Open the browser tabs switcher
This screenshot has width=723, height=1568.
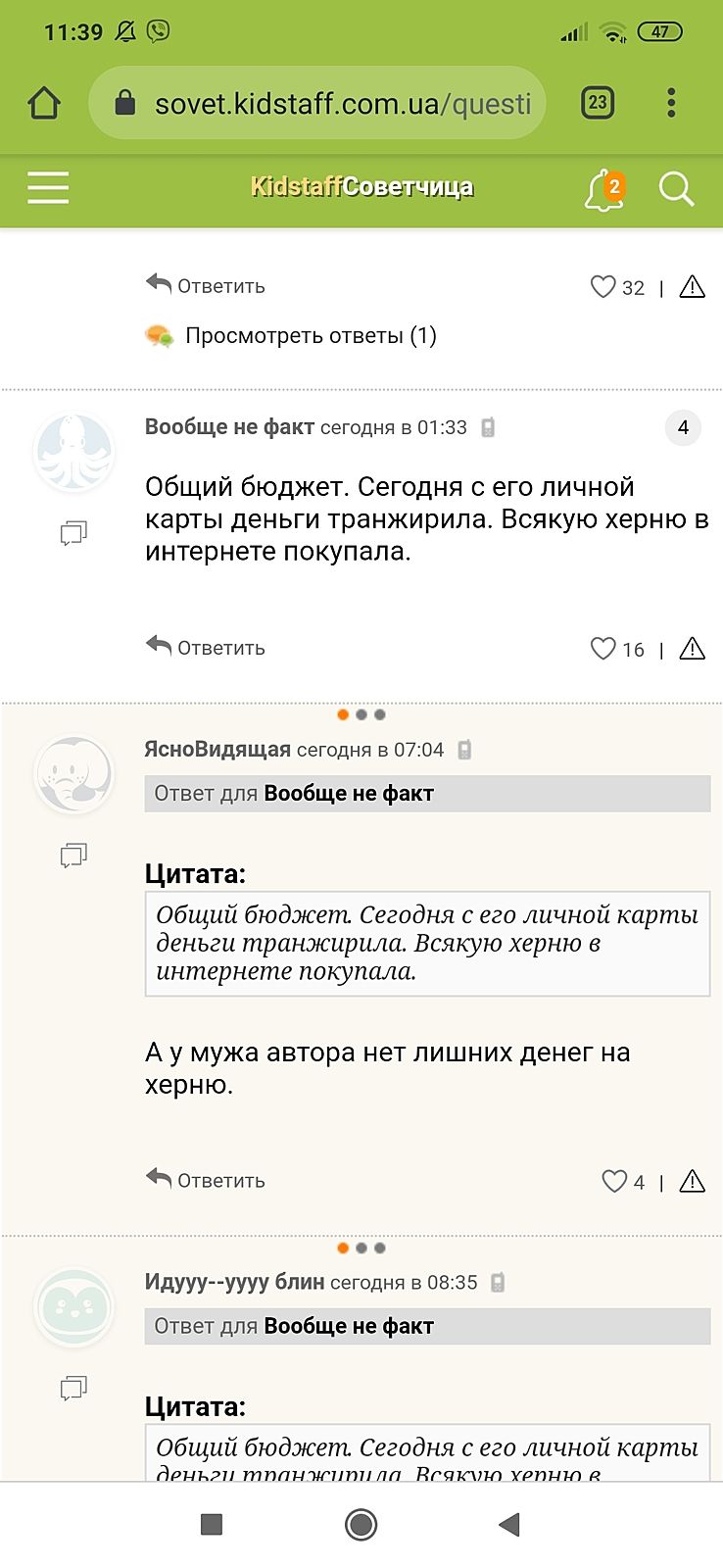tap(598, 103)
